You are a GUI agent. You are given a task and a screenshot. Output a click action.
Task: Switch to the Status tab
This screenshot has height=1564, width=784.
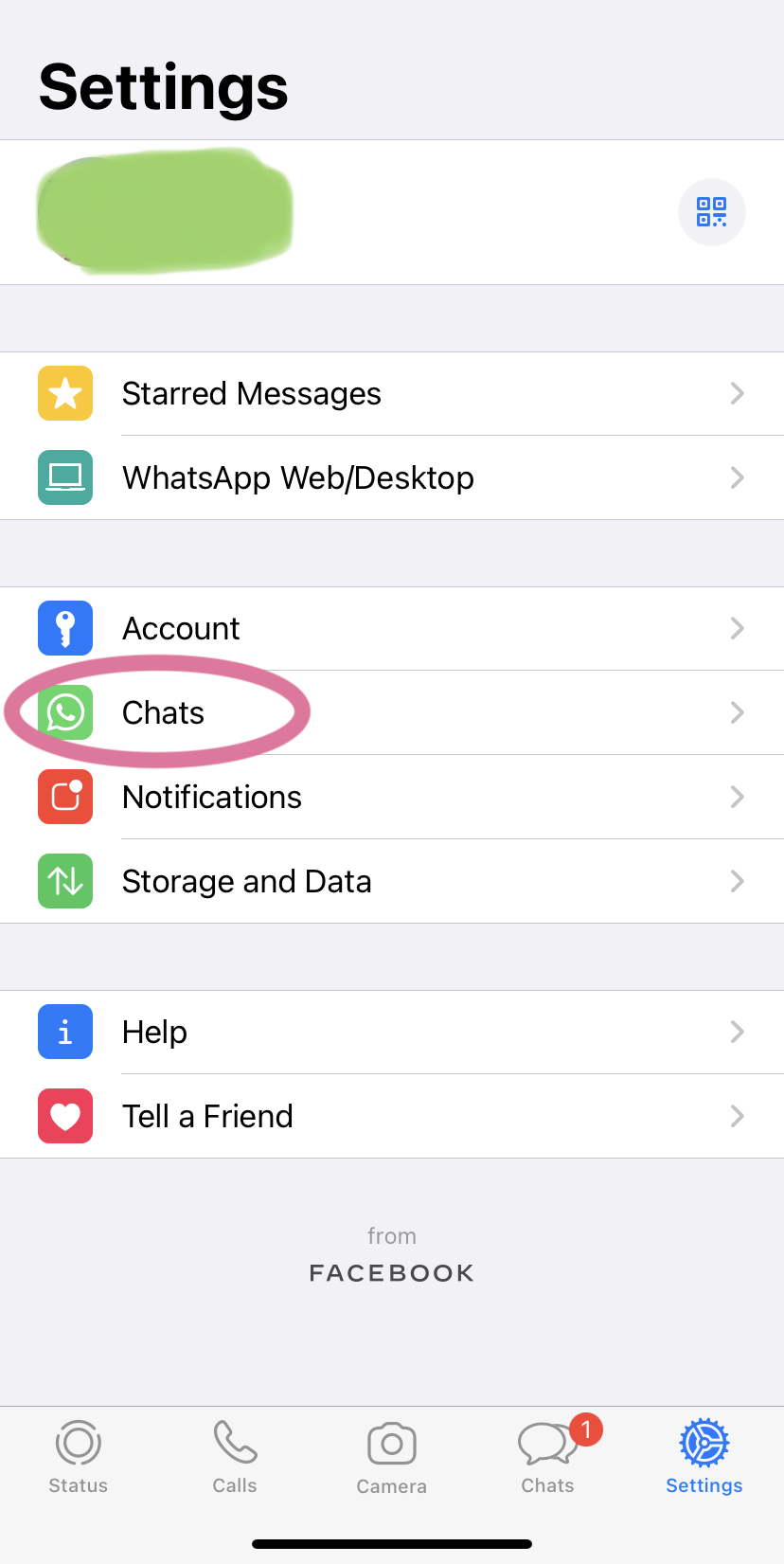pyautogui.click(x=77, y=1456)
